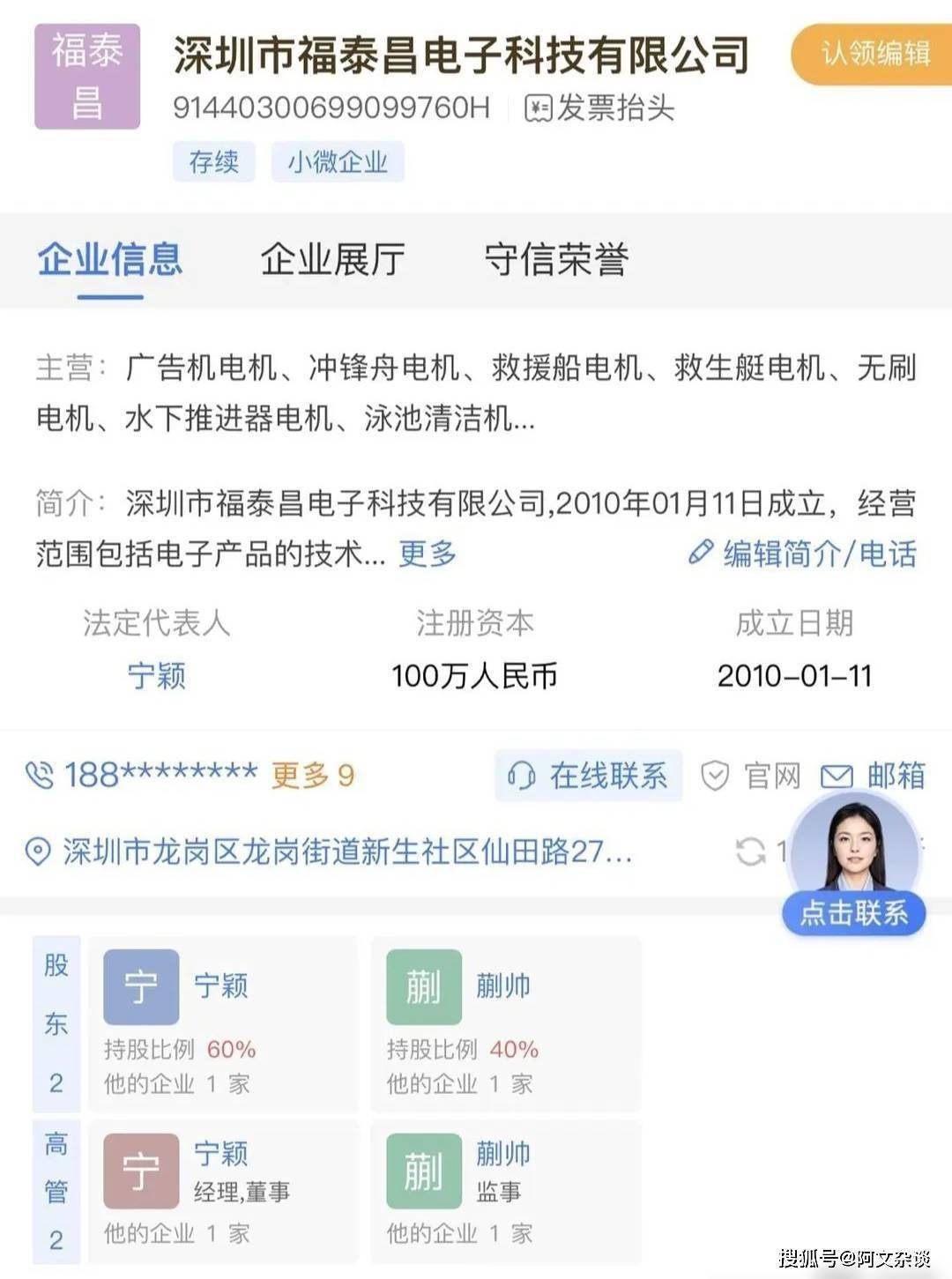Show more phone numbers via 更多 9
952x1279 pixels.
pos(313,775)
